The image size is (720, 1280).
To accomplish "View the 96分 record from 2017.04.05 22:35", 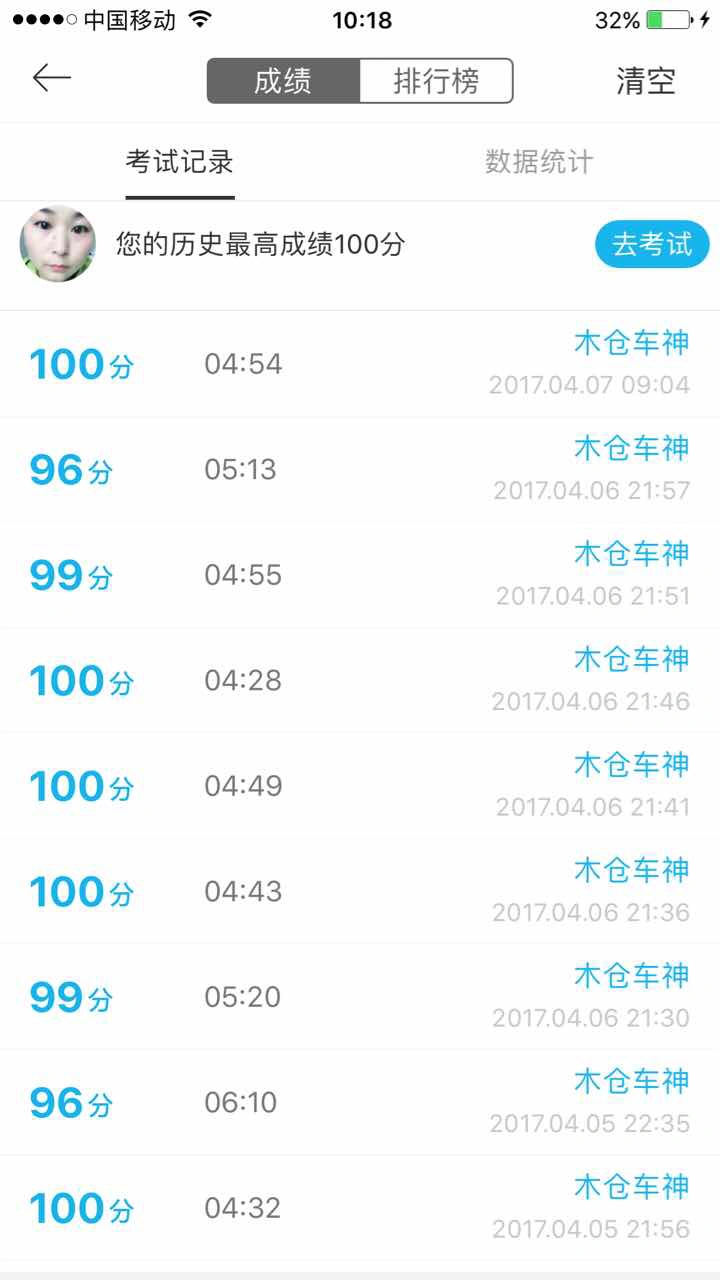I will tap(360, 1103).
